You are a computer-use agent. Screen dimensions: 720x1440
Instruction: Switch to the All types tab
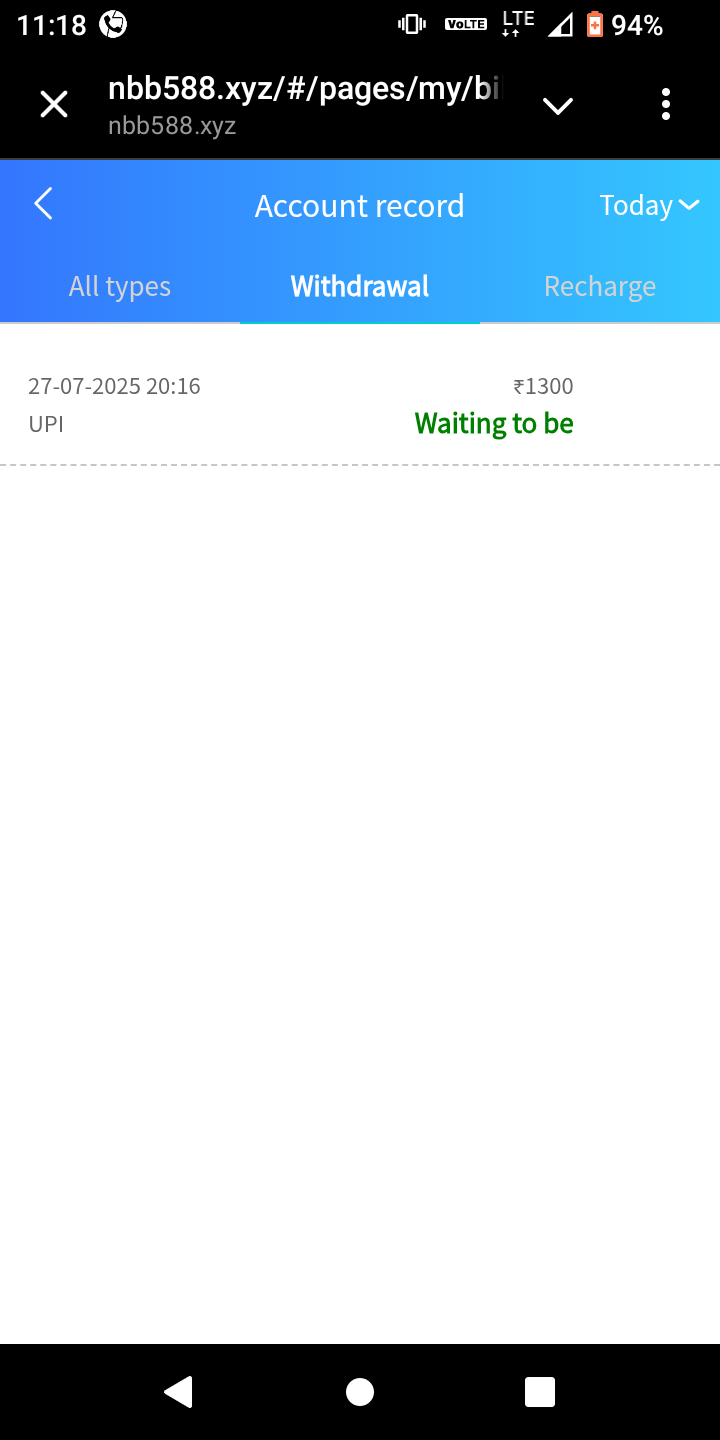[x=120, y=287]
